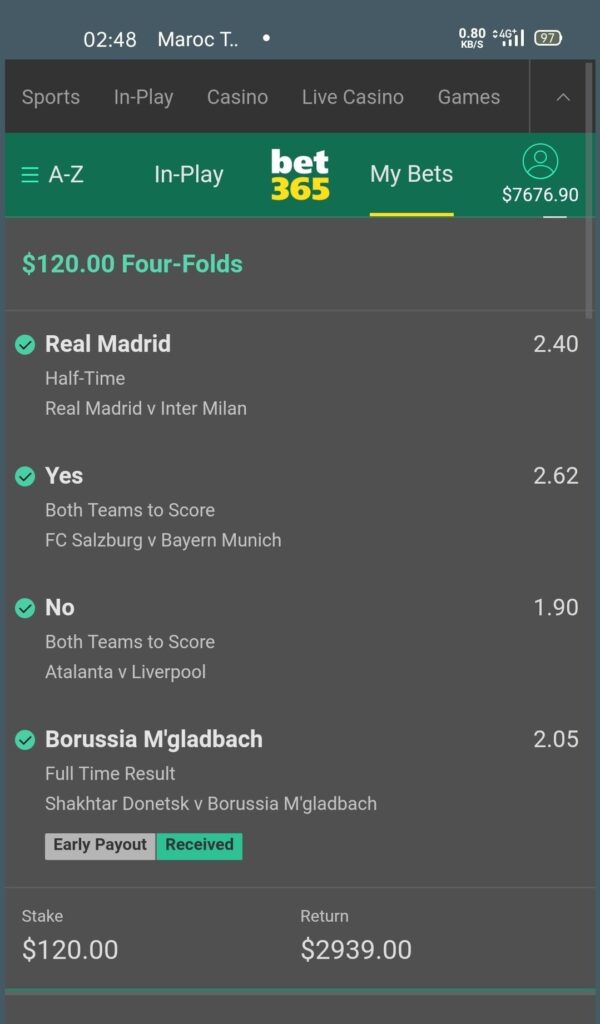Open In-Play from the green header
Viewport: 600px width, 1024px height.
coord(188,175)
